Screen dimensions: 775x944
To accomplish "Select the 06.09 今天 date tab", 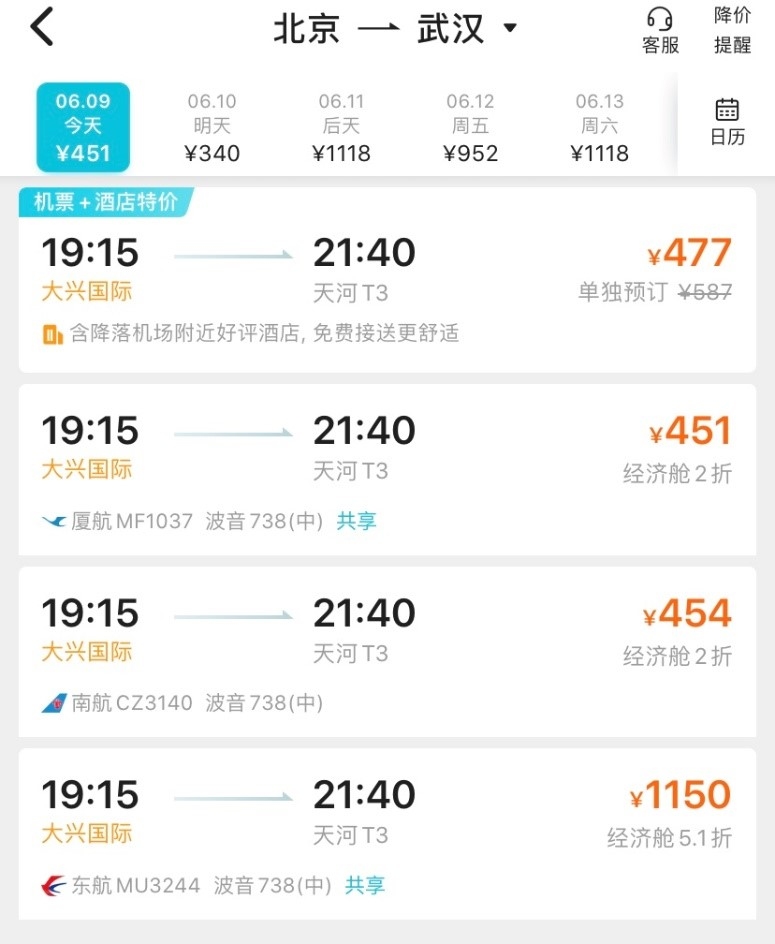I will (x=83, y=127).
